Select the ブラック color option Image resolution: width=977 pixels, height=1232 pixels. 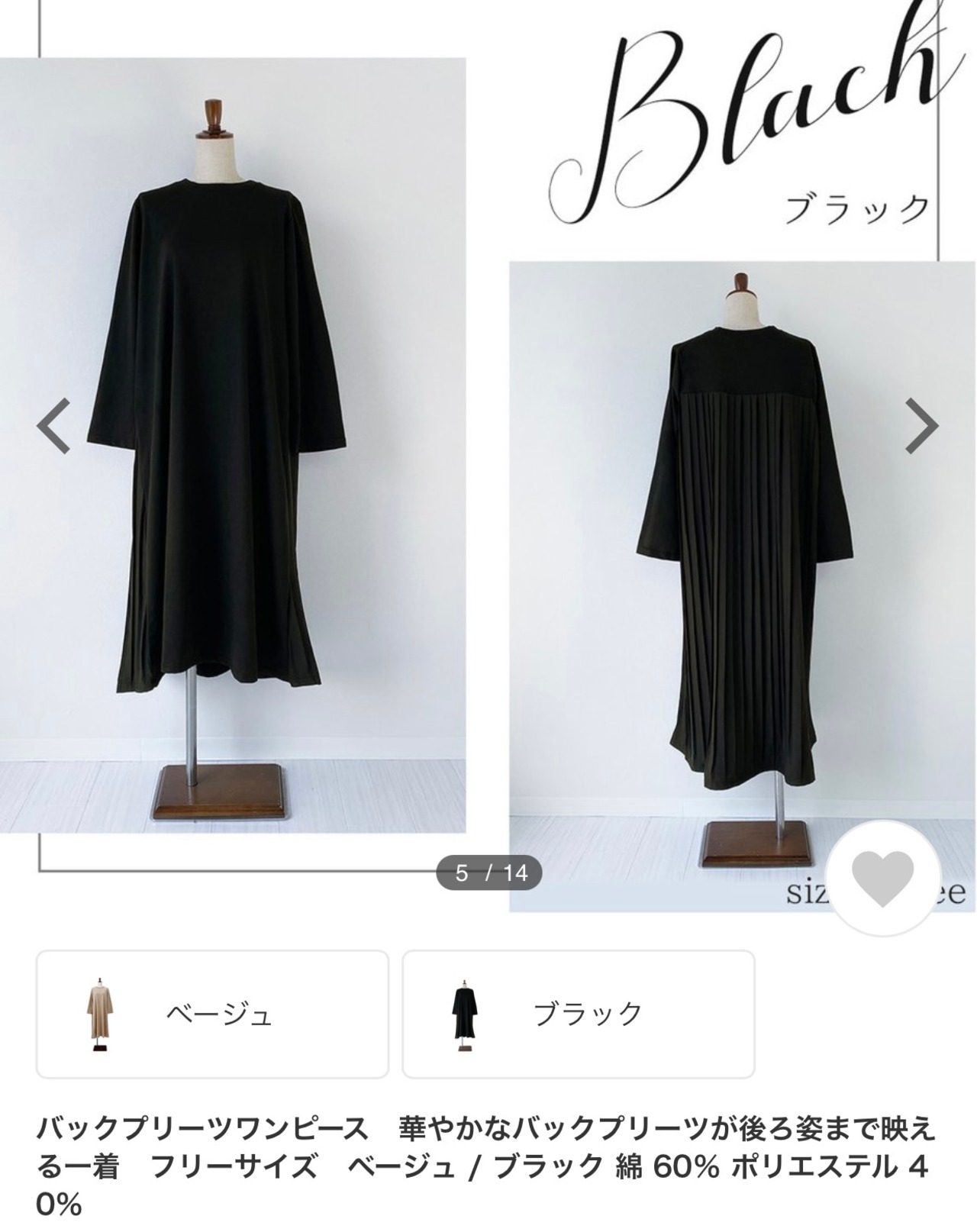(578, 1014)
